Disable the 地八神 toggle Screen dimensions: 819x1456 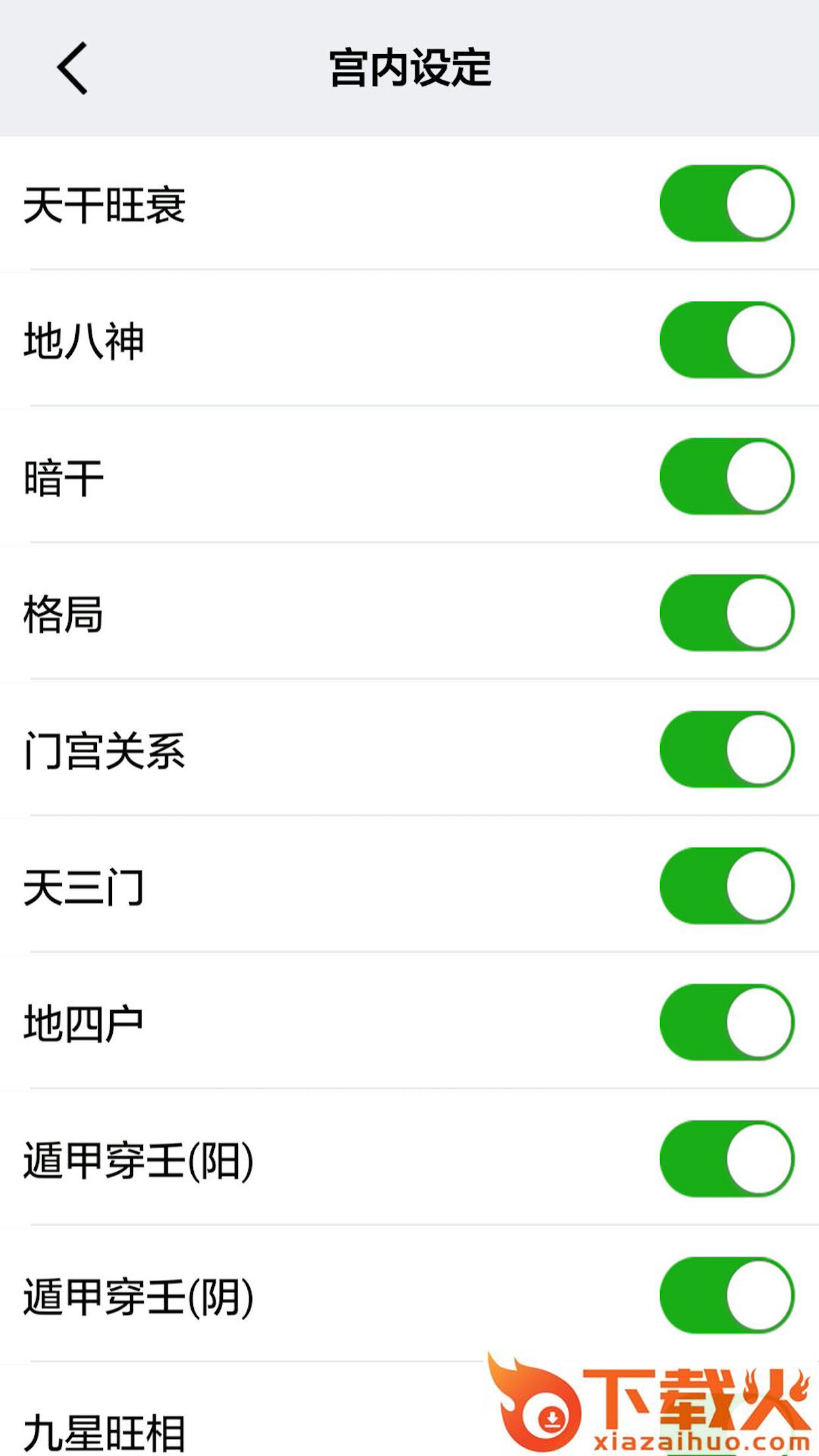pyautogui.click(x=727, y=340)
